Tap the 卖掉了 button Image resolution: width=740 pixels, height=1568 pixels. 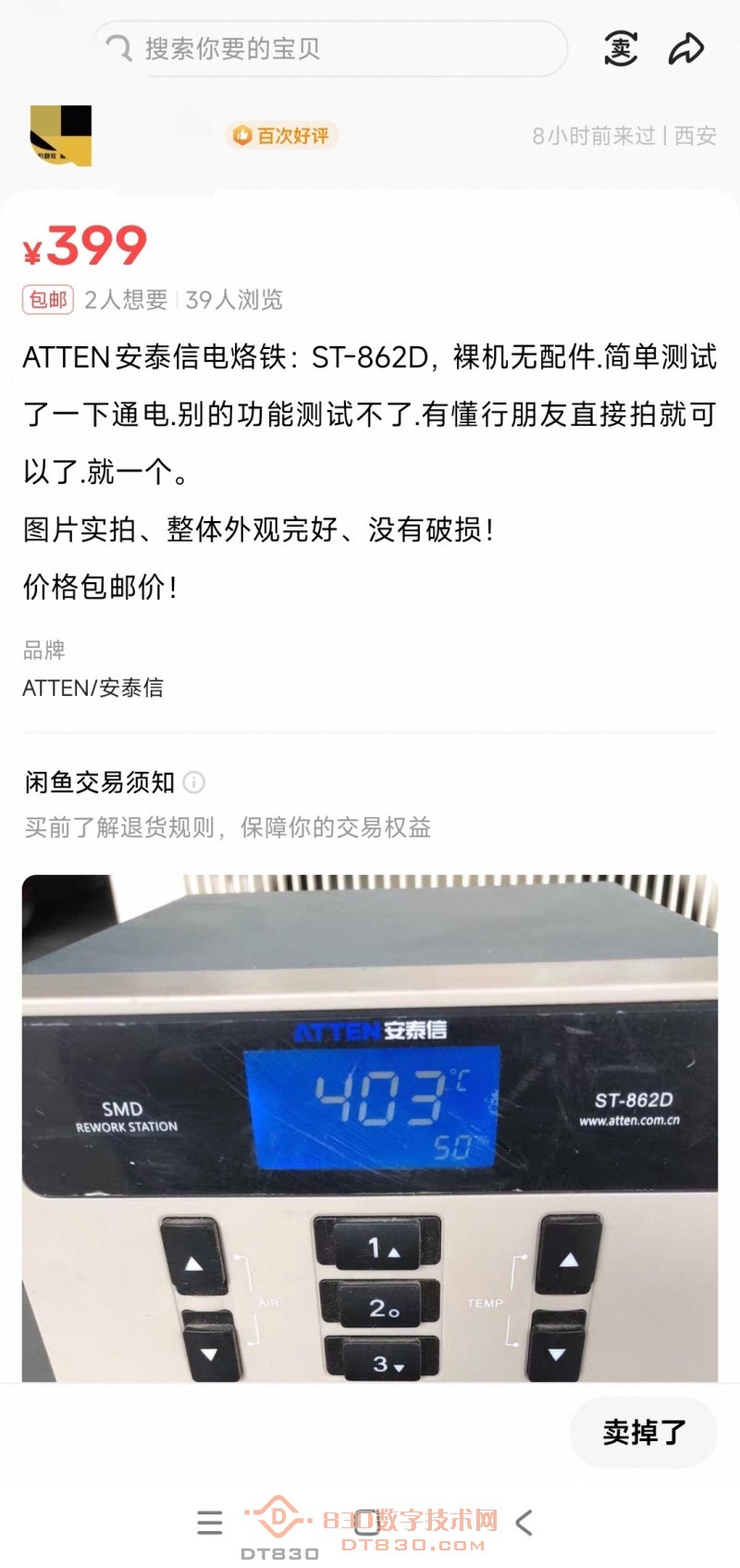tap(644, 1432)
